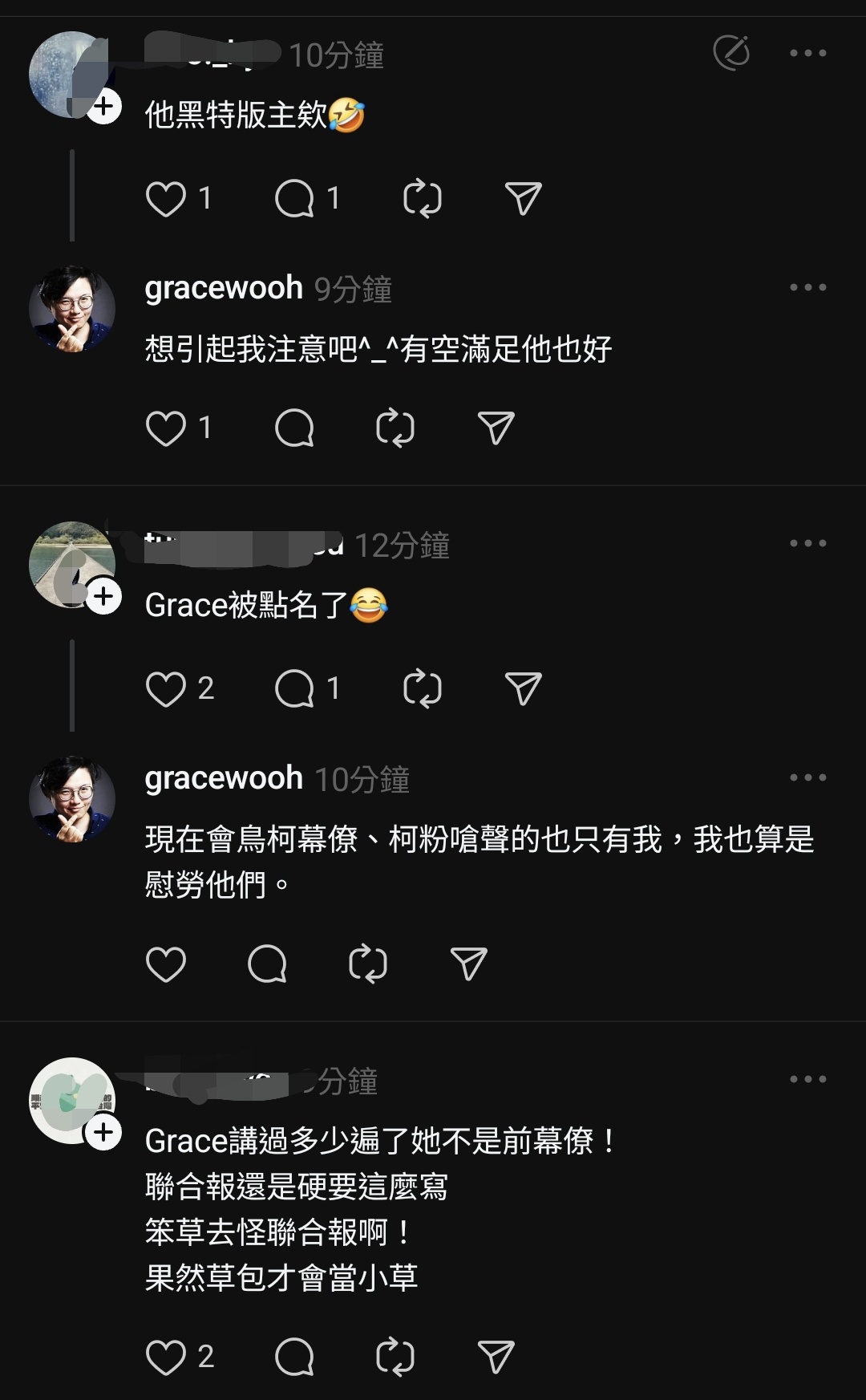
Task: Share the comment Grace被點名了
Action: [x=523, y=689]
